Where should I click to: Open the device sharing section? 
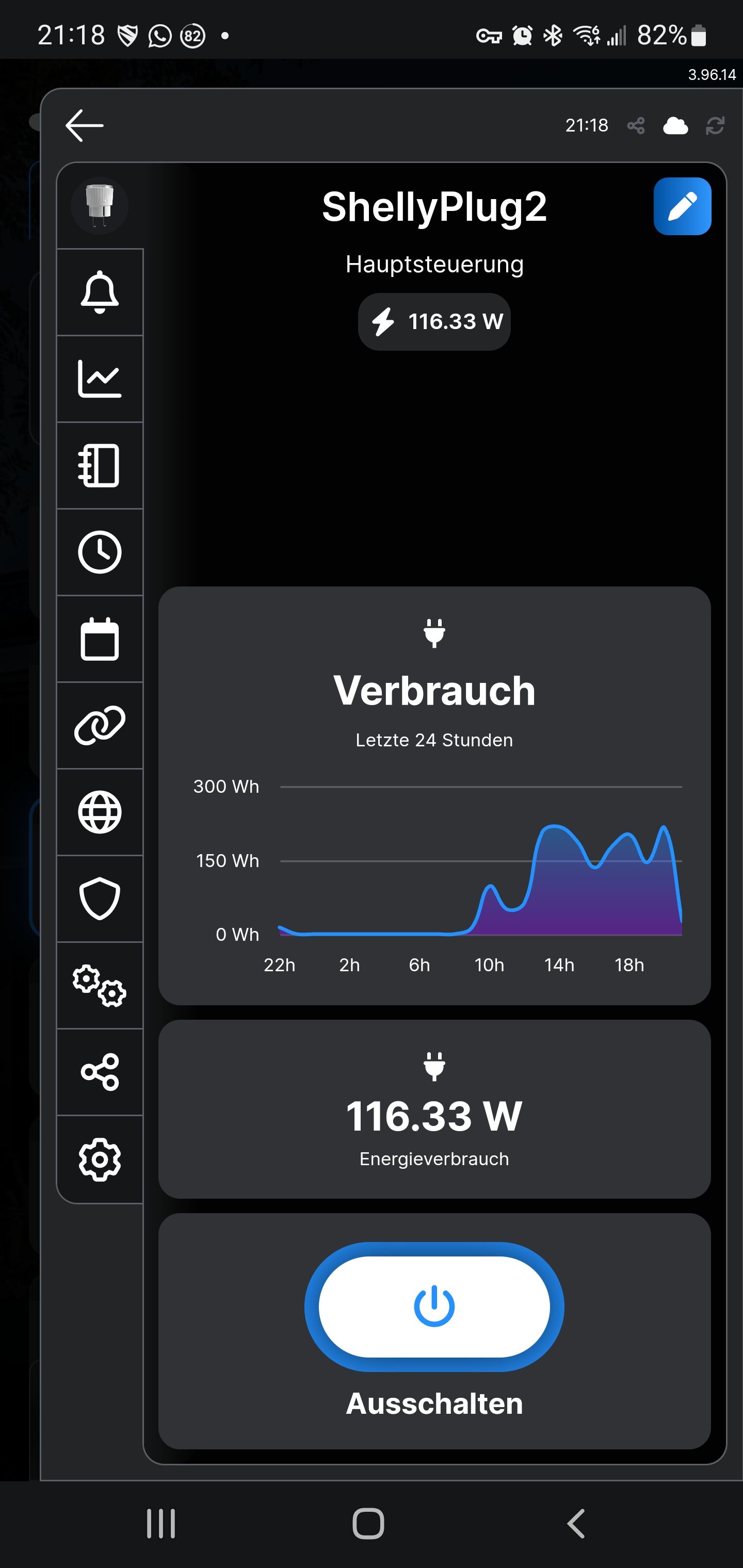(100, 1072)
